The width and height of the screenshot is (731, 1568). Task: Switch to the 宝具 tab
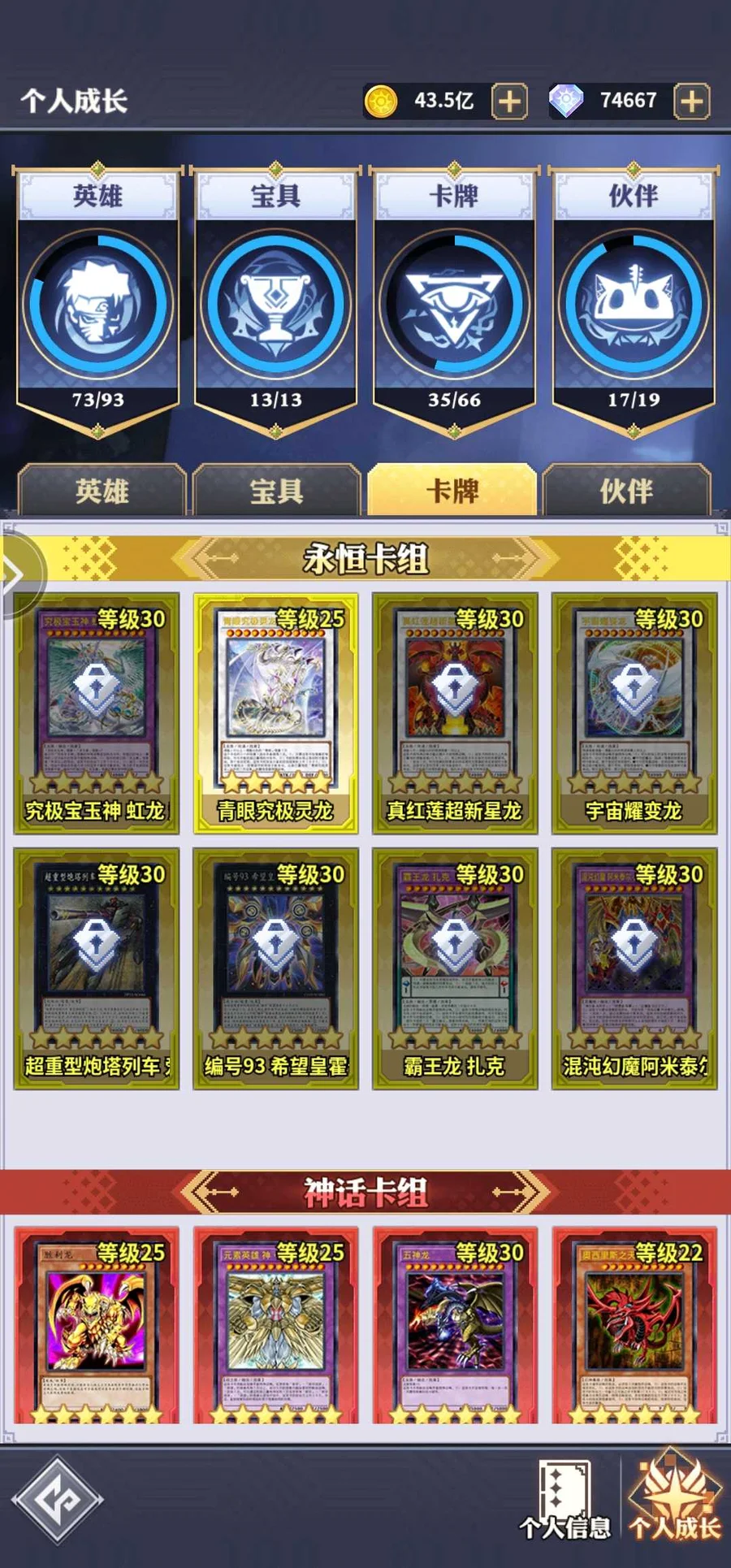tap(277, 491)
